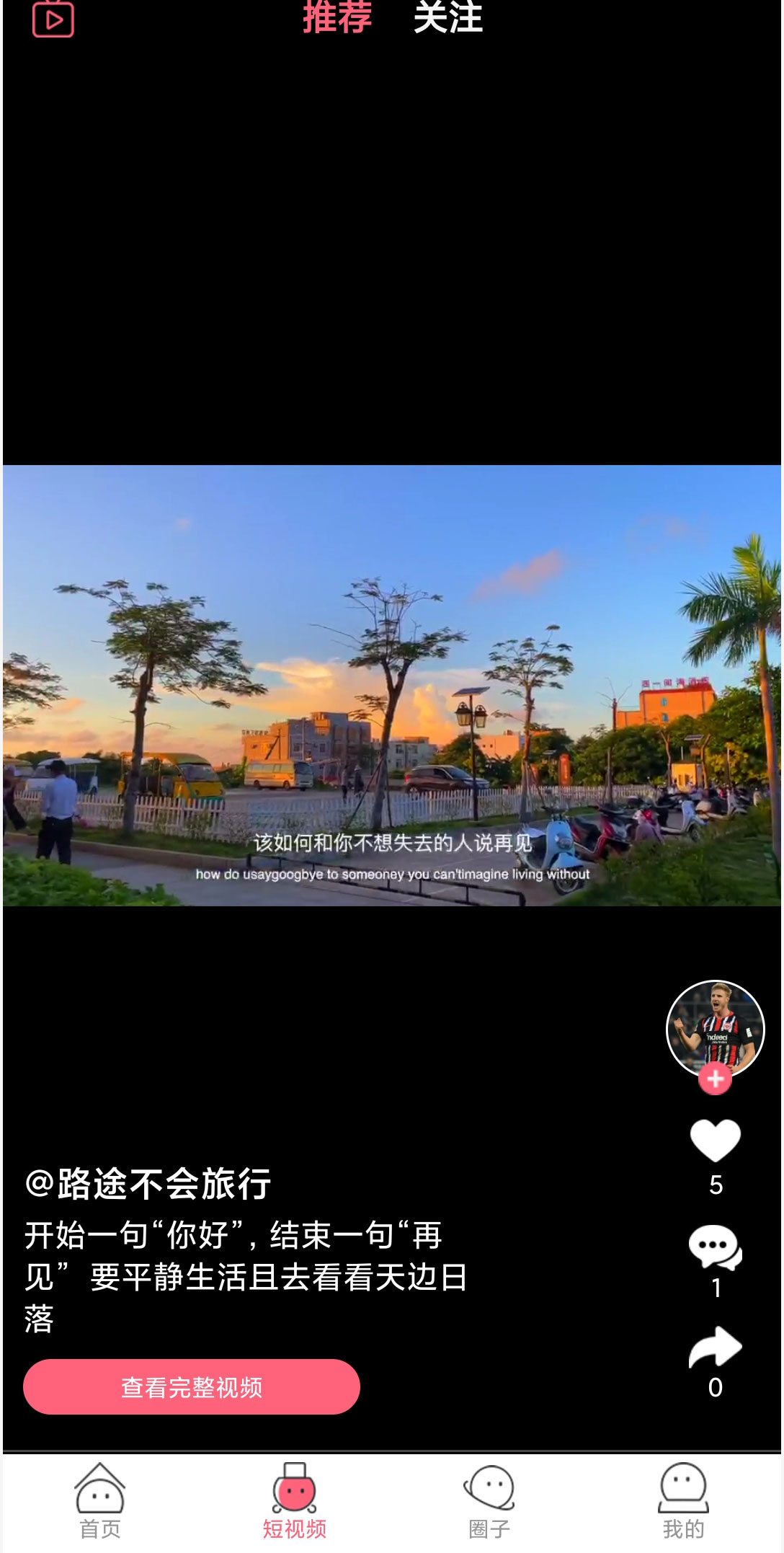
Task: Share this video
Action: [714, 1347]
